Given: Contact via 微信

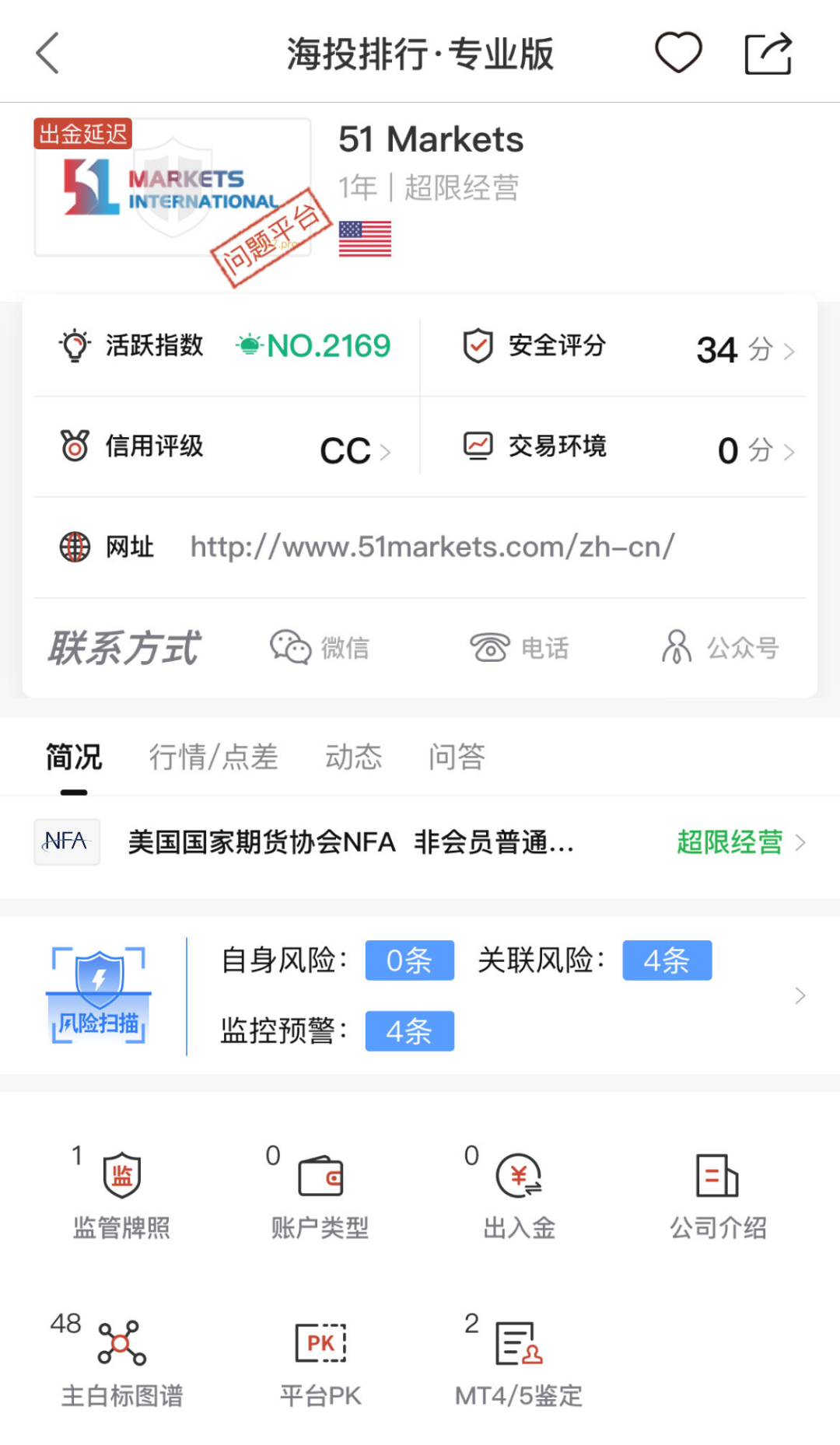Looking at the screenshot, I should coord(320,647).
